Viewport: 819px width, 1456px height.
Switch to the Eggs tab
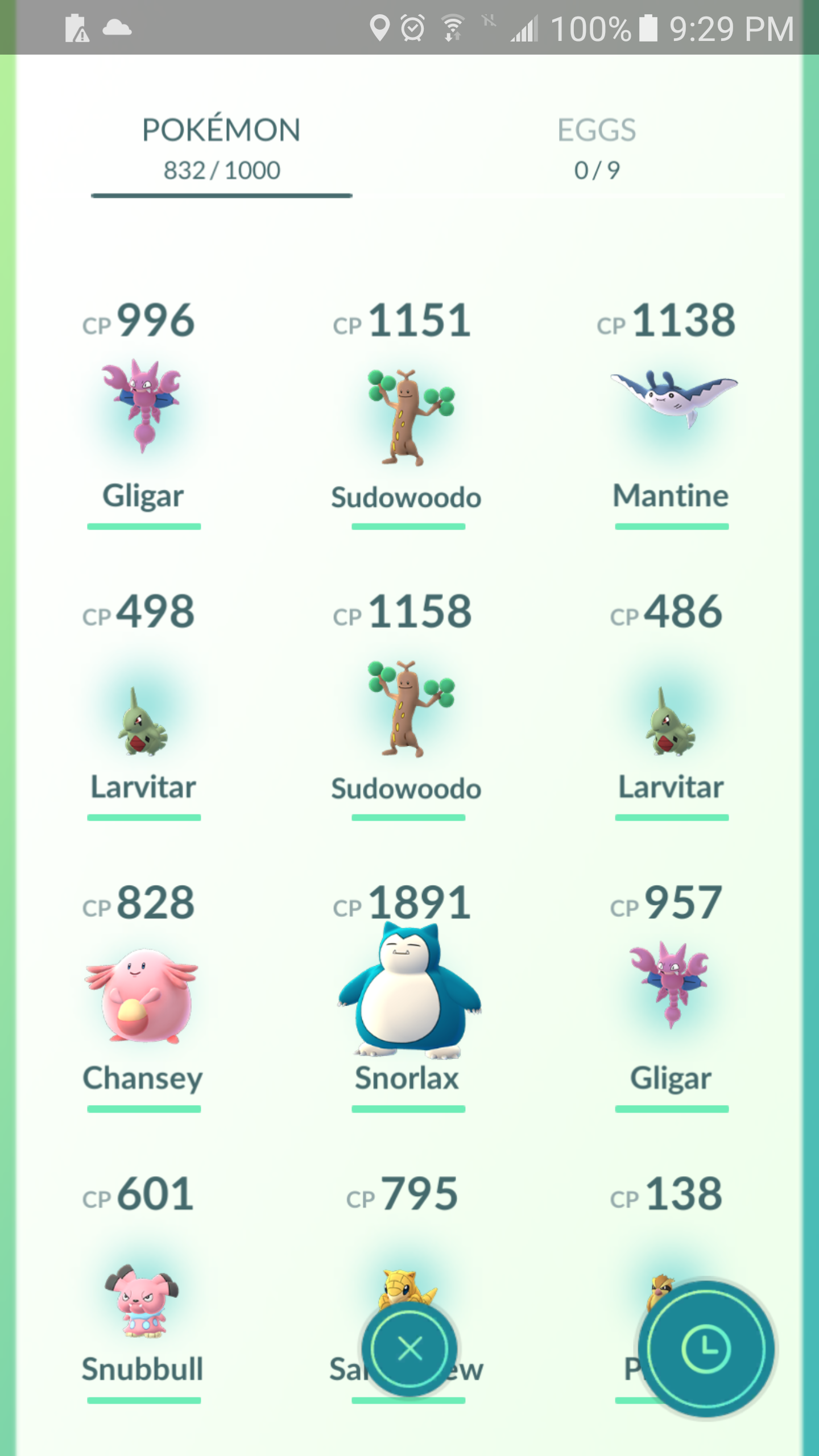pos(597,149)
